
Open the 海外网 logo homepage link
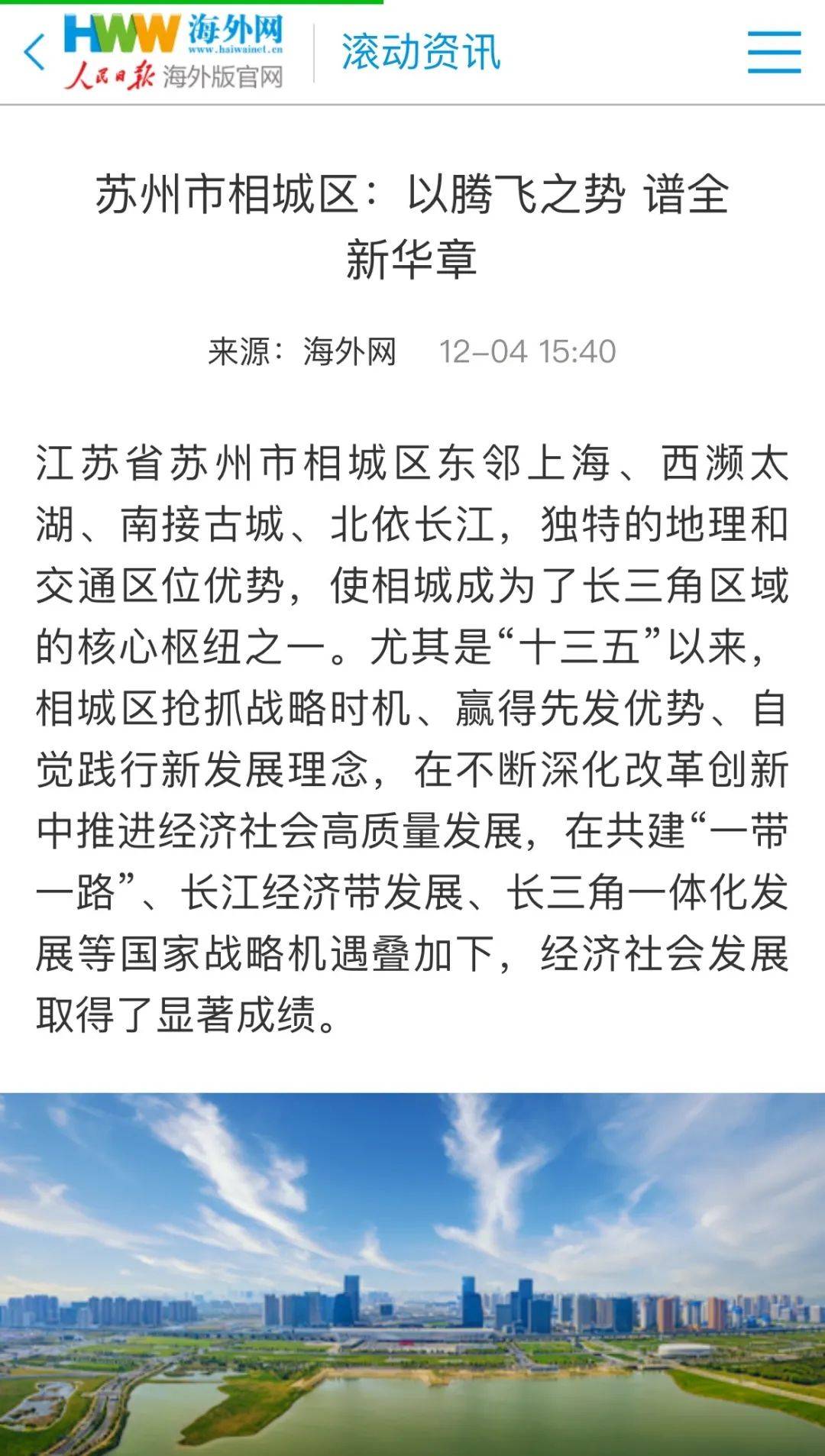tap(174, 53)
